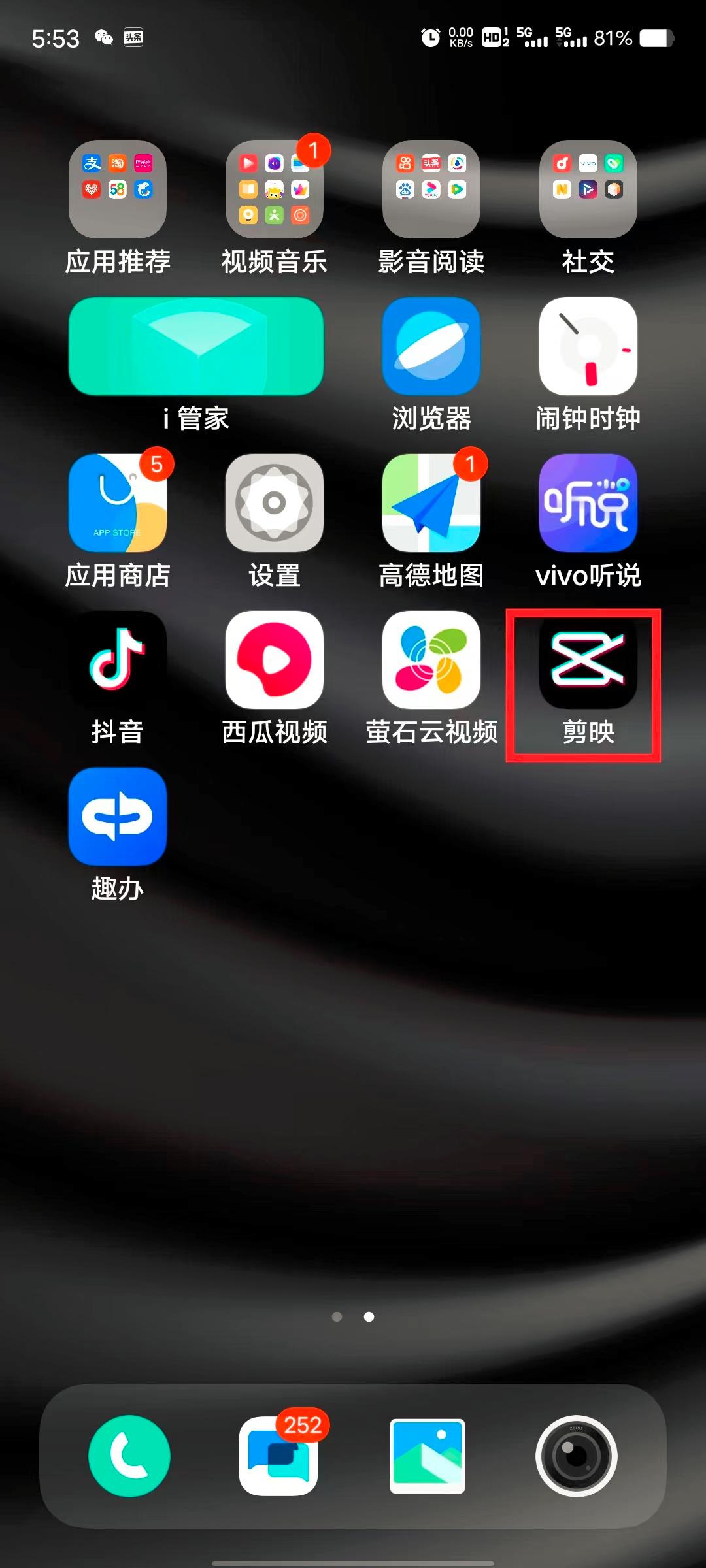
Task: Open the 设置 settings app
Action: [x=275, y=503]
